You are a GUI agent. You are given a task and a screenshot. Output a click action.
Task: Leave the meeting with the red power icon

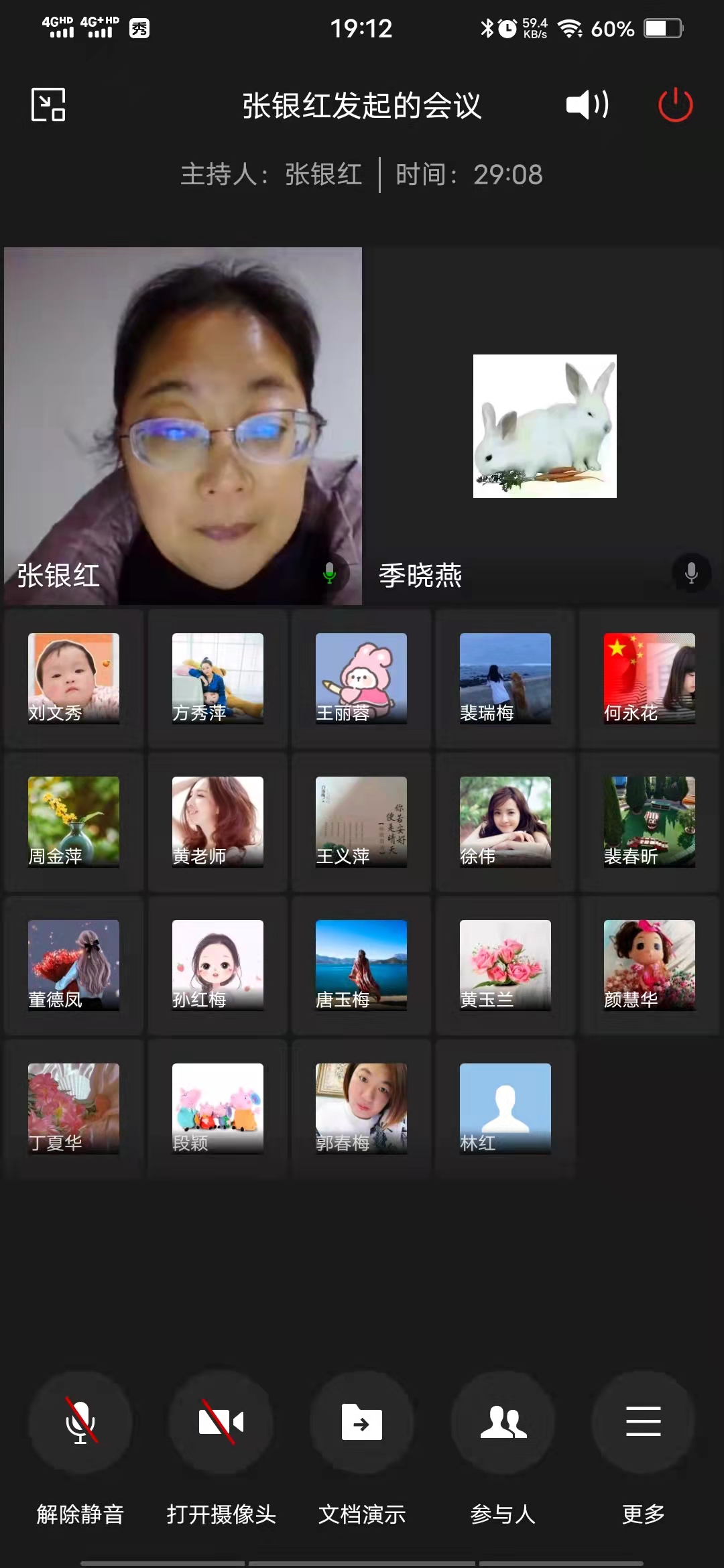(x=675, y=105)
